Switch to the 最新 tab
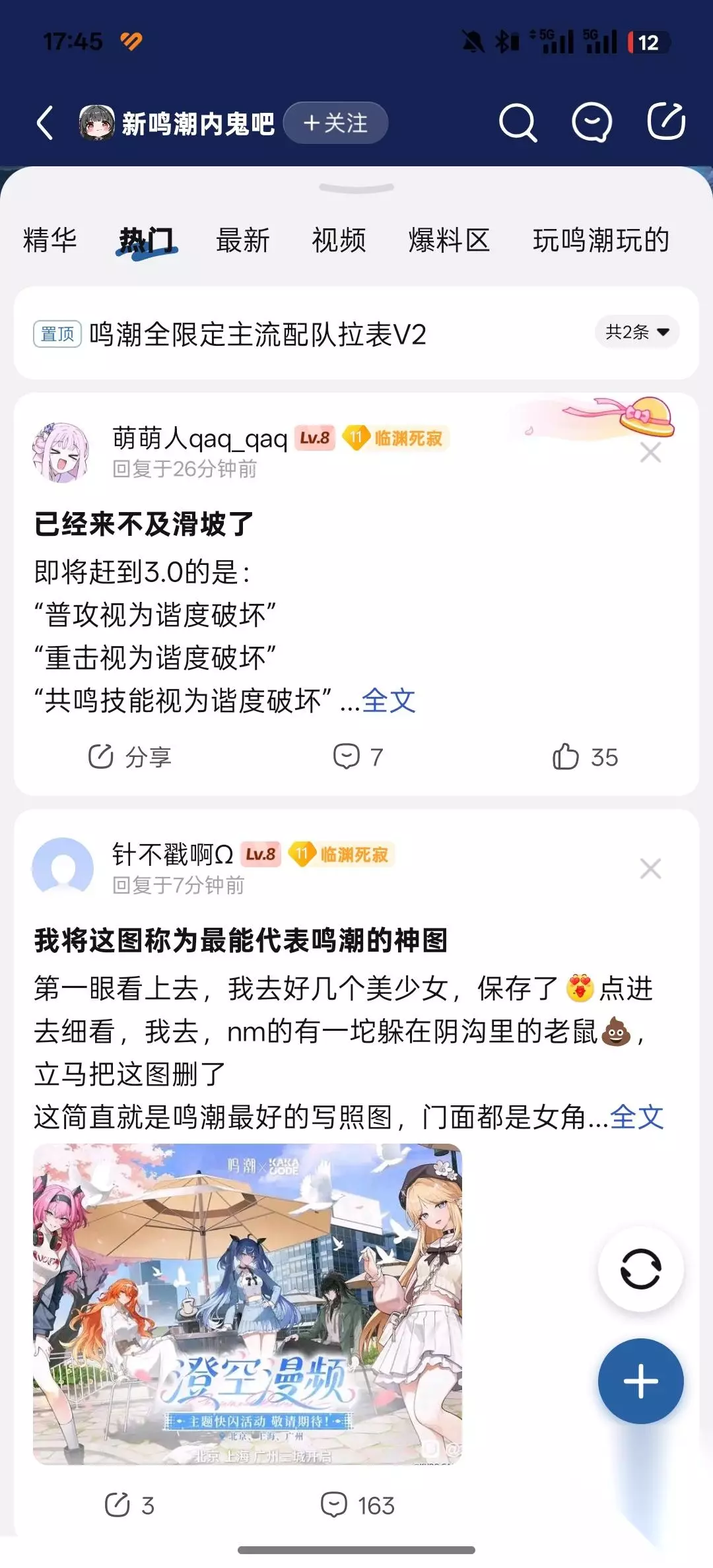This screenshot has width=713, height=1568. [243, 240]
